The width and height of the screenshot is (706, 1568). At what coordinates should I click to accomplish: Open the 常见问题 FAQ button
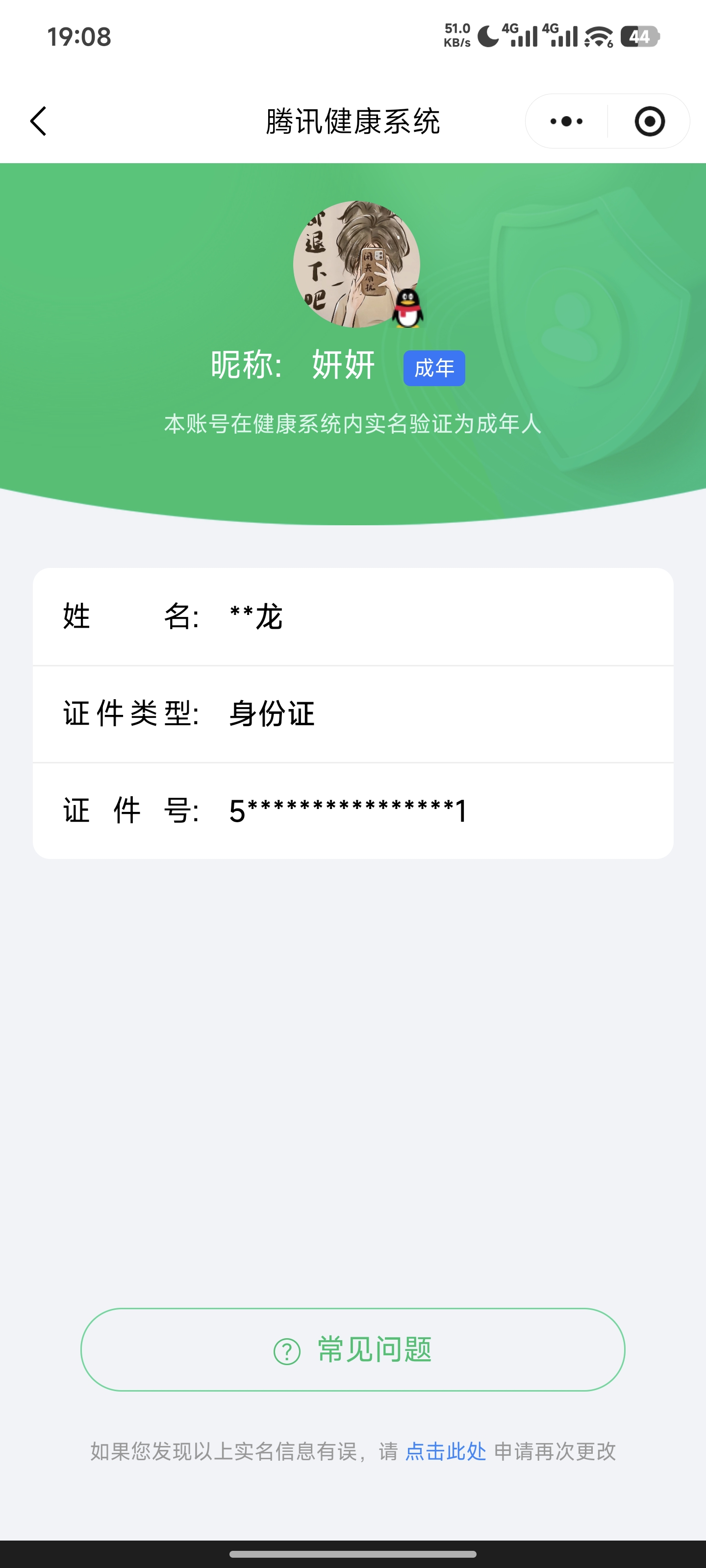(x=353, y=1349)
